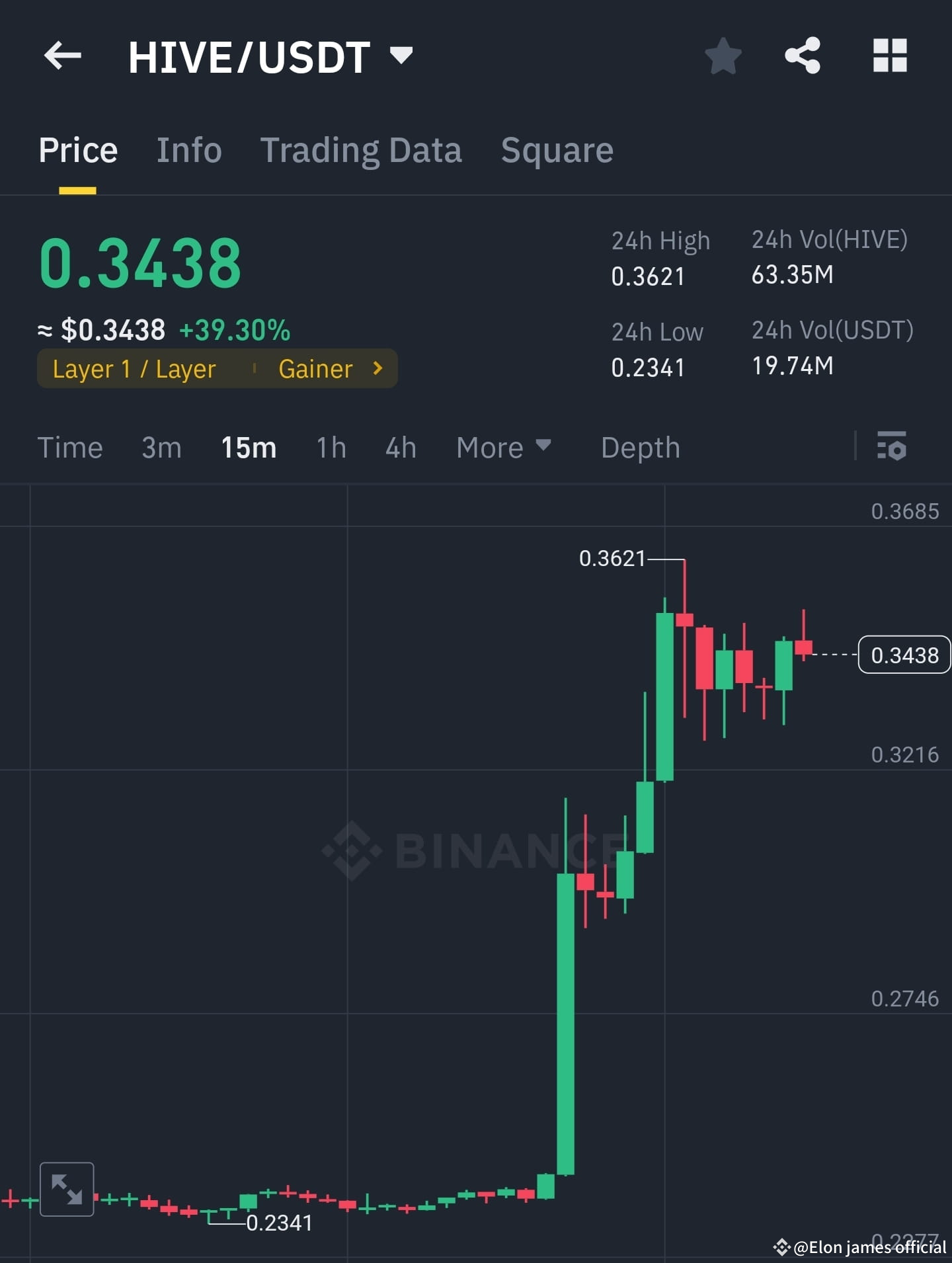952x1263 pixels.
Task: Expand the More timeframe options
Action: (502, 448)
